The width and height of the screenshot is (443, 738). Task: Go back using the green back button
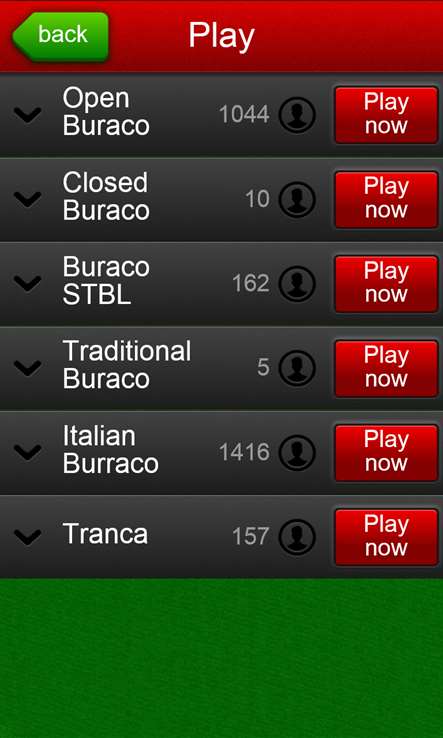coord(61,36)
